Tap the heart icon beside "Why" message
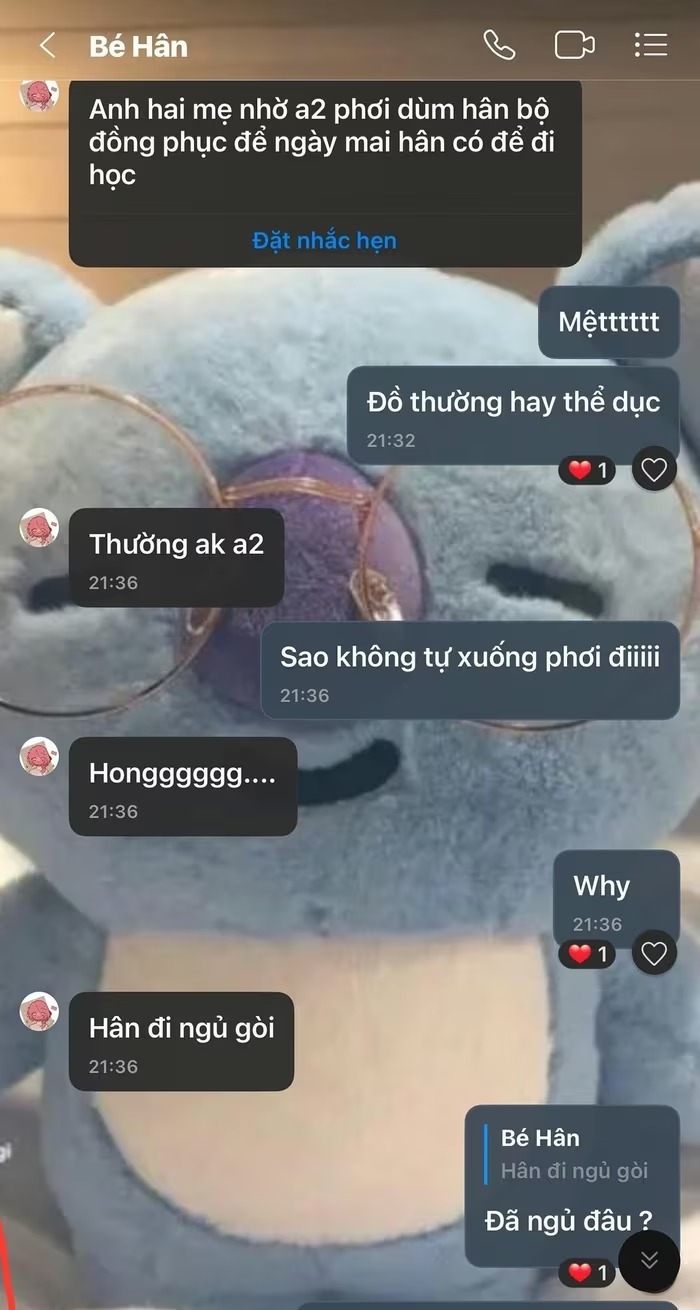Image resolution: width=700 pixels, height=1310 pixels. click(x=654, y=954)
